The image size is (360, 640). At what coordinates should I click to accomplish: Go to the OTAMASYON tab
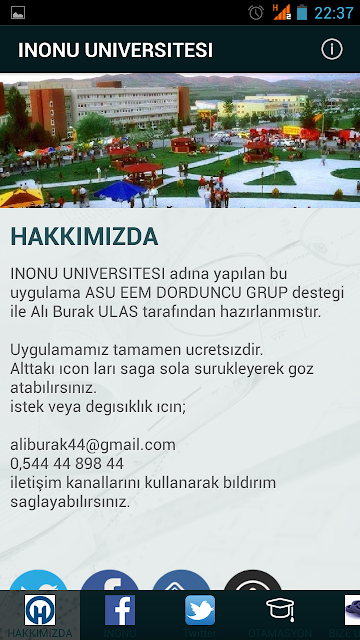tap(280, 615)
